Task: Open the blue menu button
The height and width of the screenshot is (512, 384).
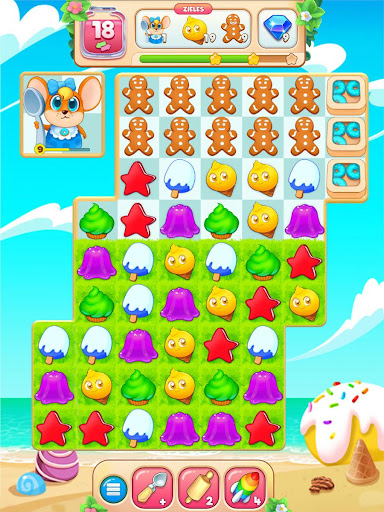Action: (113, 489)
